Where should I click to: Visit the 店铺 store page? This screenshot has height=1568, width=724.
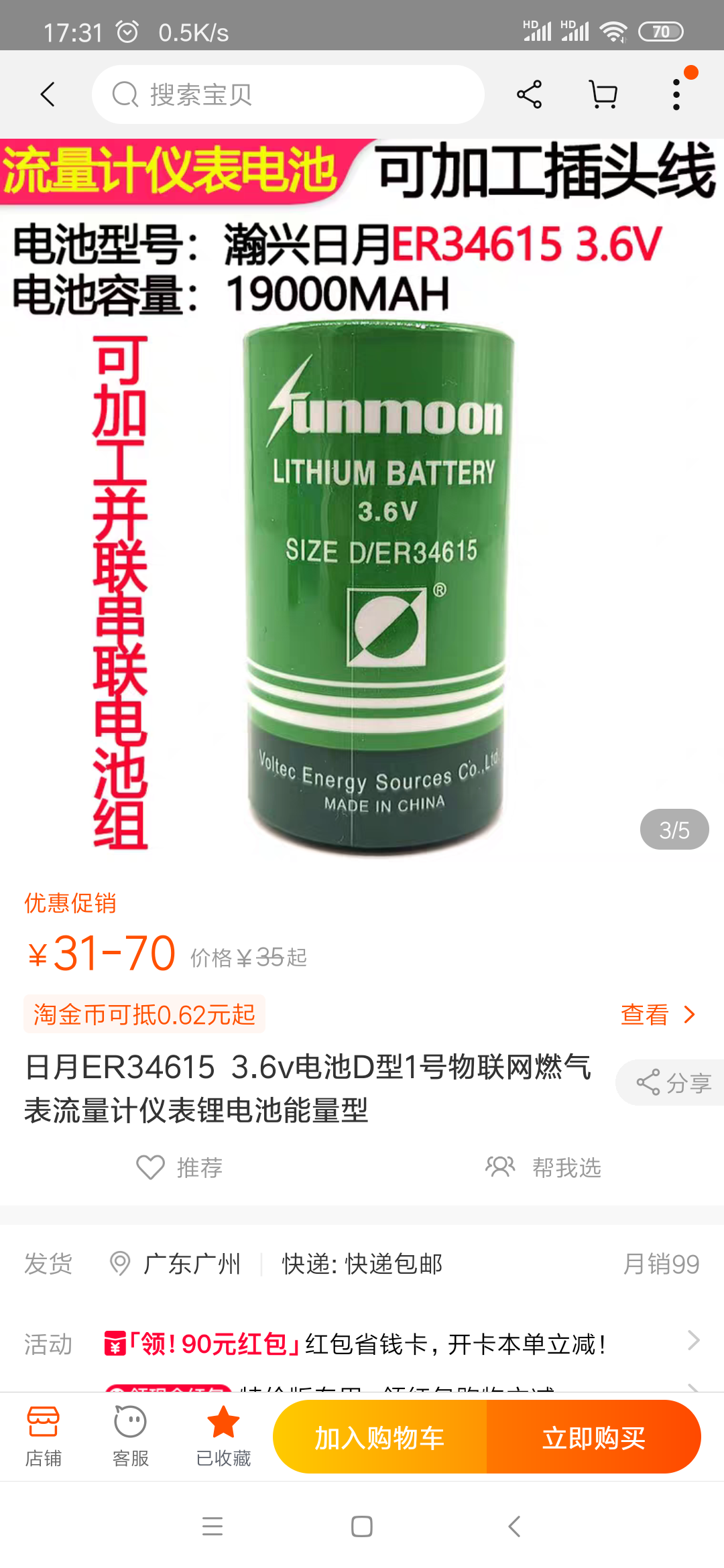point(44,1436)
